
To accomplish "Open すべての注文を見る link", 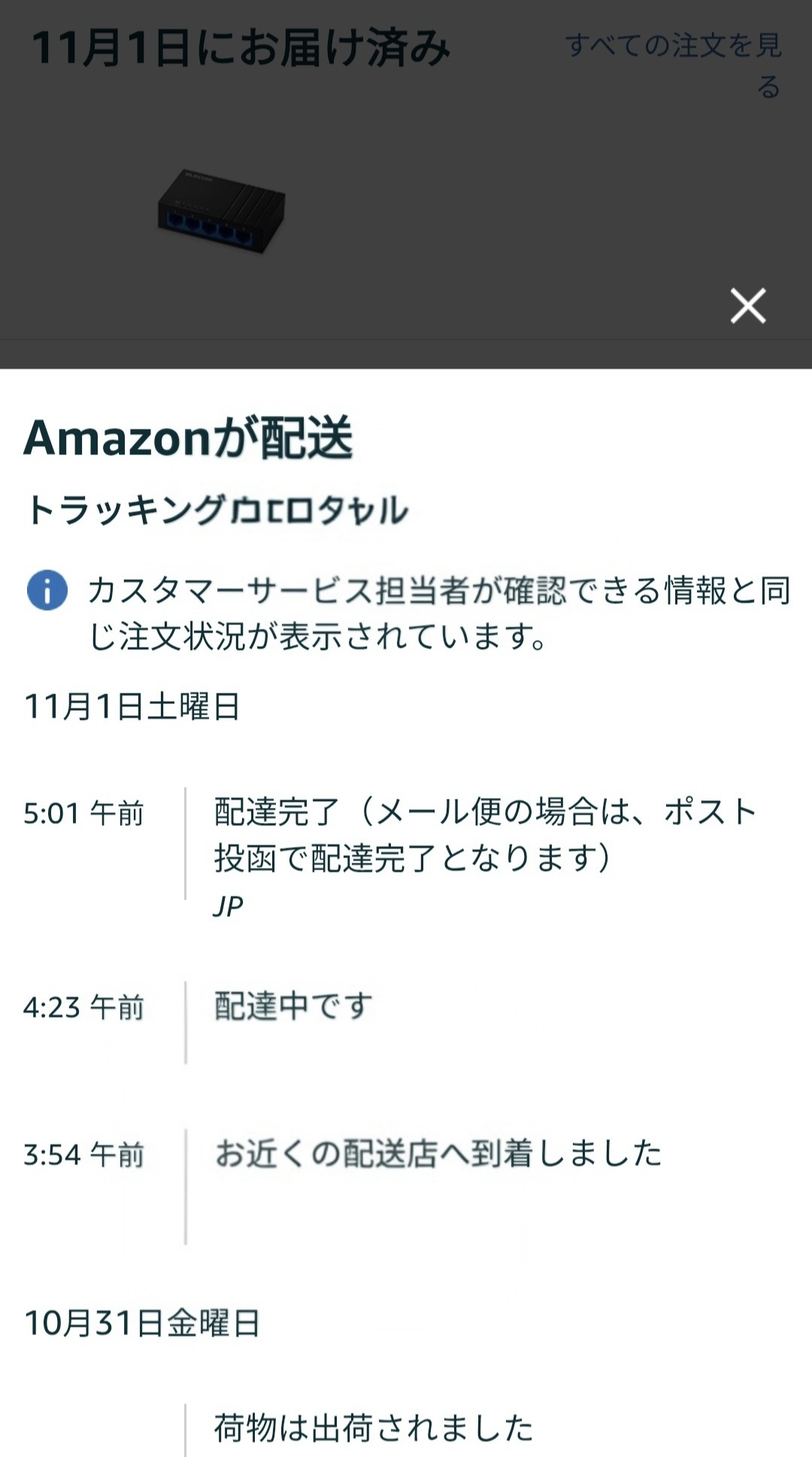I will pyautogui.click(x=674, y=65).
